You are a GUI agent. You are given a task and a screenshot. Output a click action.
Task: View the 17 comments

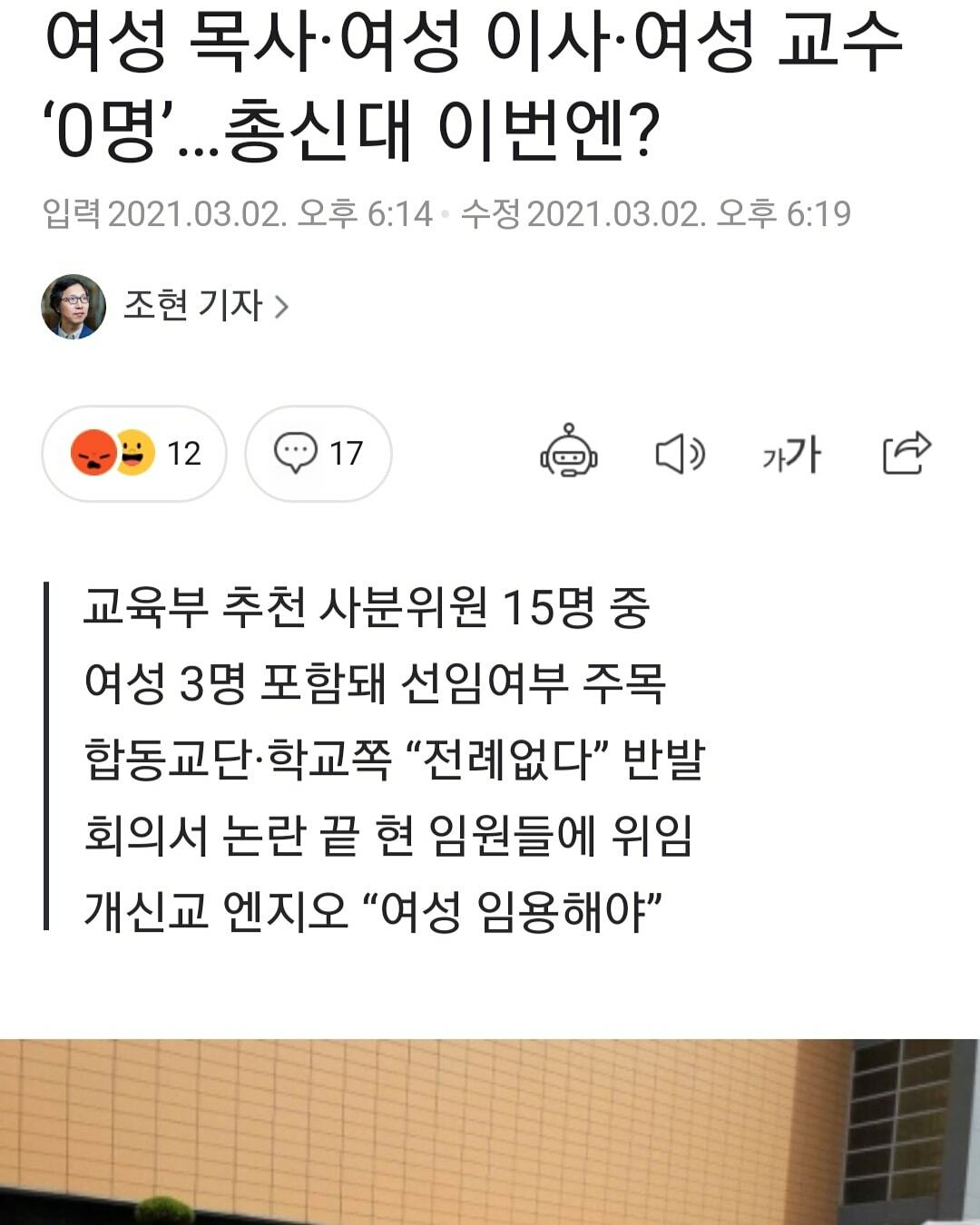pos(318,454)
